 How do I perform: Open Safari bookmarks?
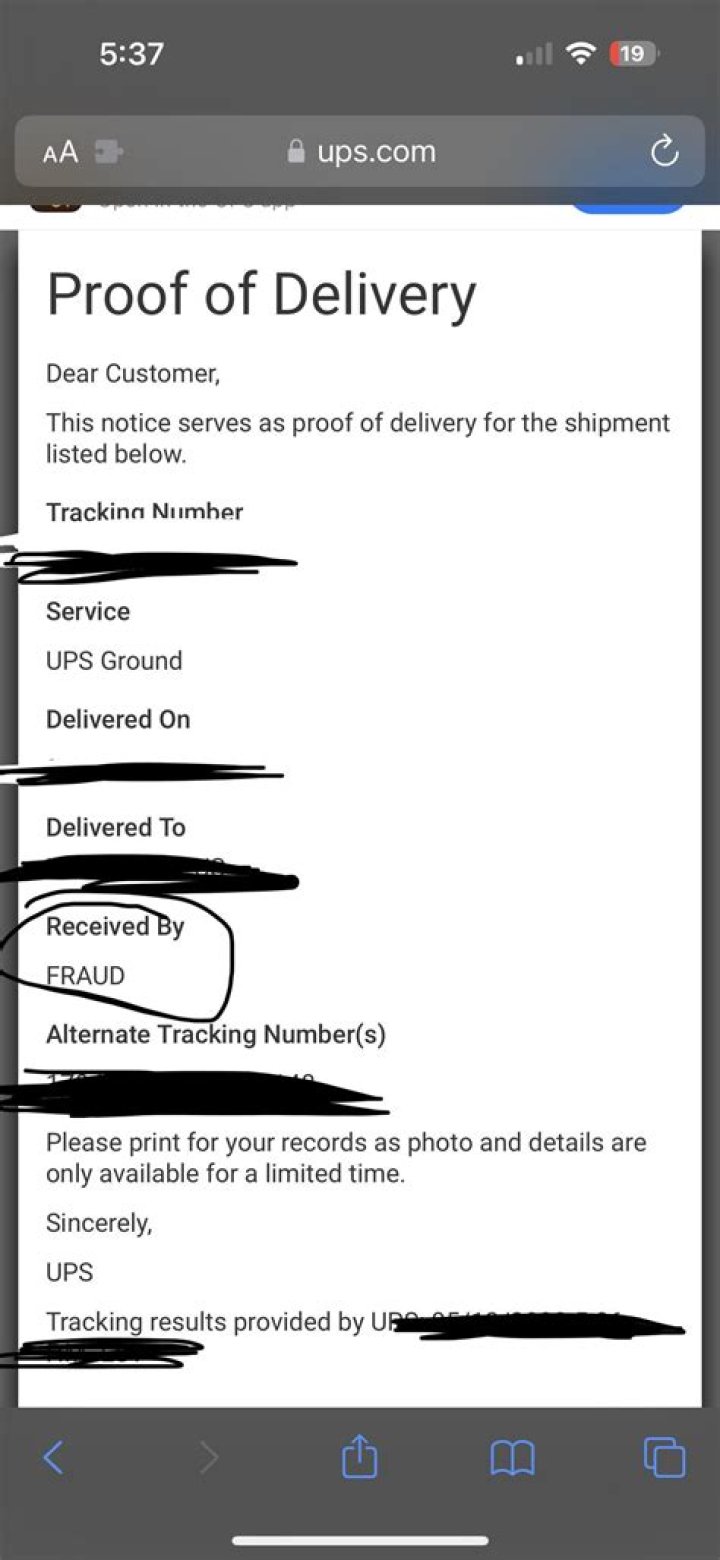pos(512,1458)
